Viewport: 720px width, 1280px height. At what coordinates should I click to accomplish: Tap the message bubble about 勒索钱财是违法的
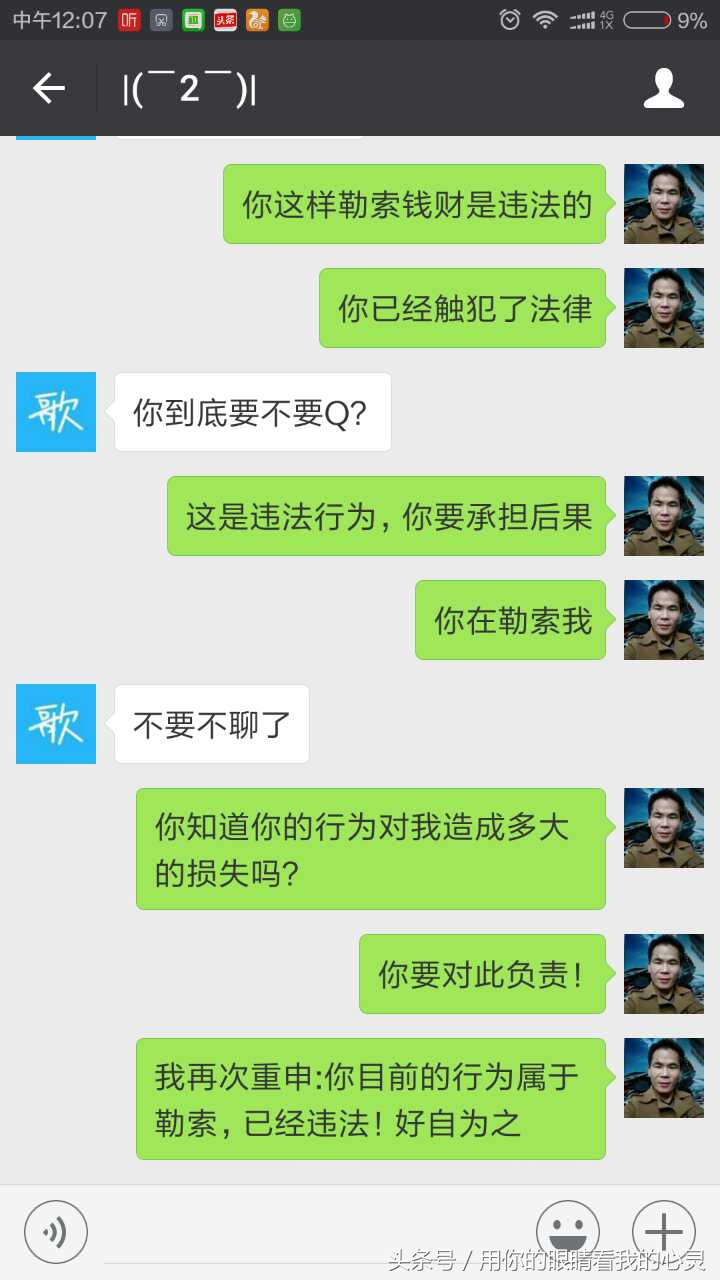click(x=414, y=203)
